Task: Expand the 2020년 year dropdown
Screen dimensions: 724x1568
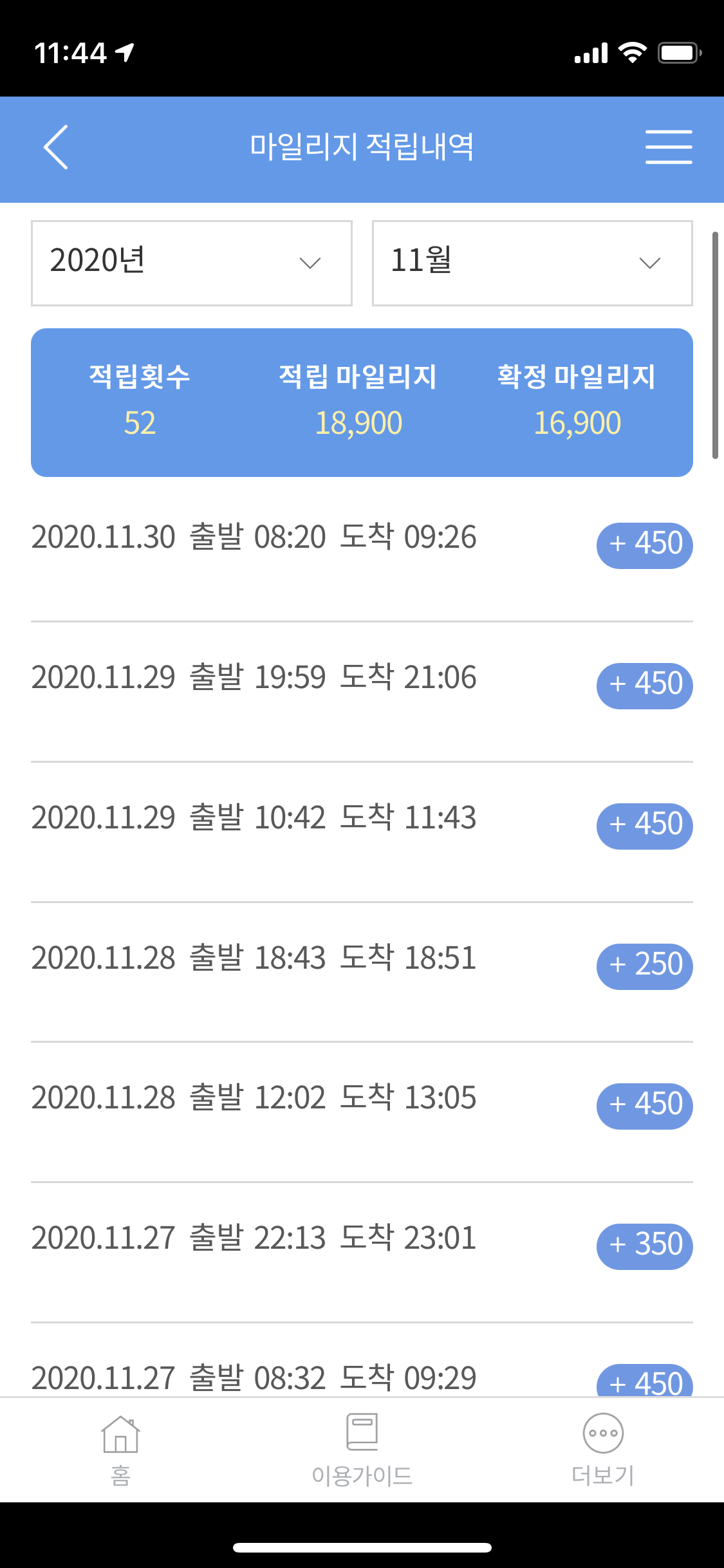Action: 192,263
